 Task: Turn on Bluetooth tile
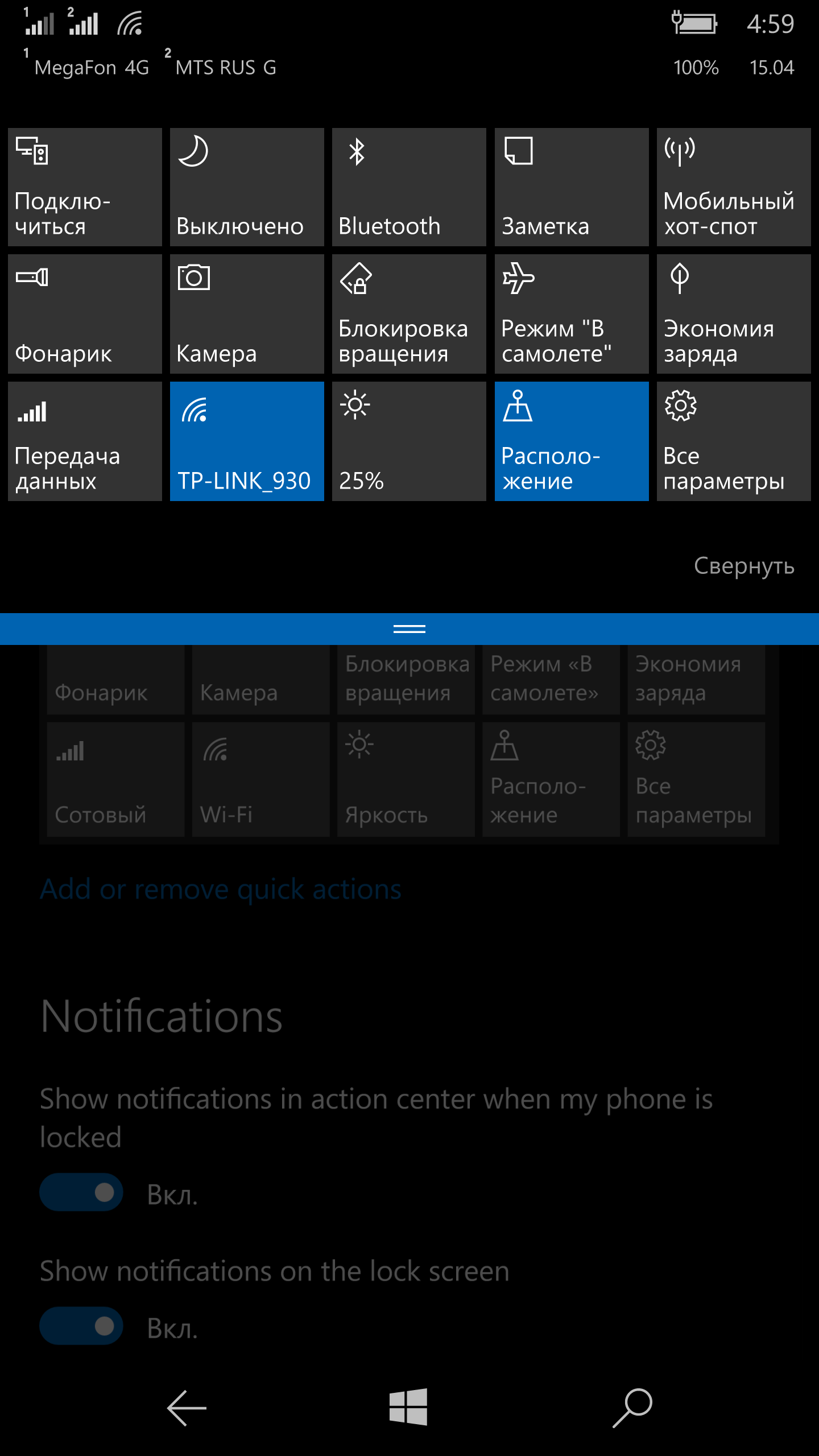(x=409, y=187)
